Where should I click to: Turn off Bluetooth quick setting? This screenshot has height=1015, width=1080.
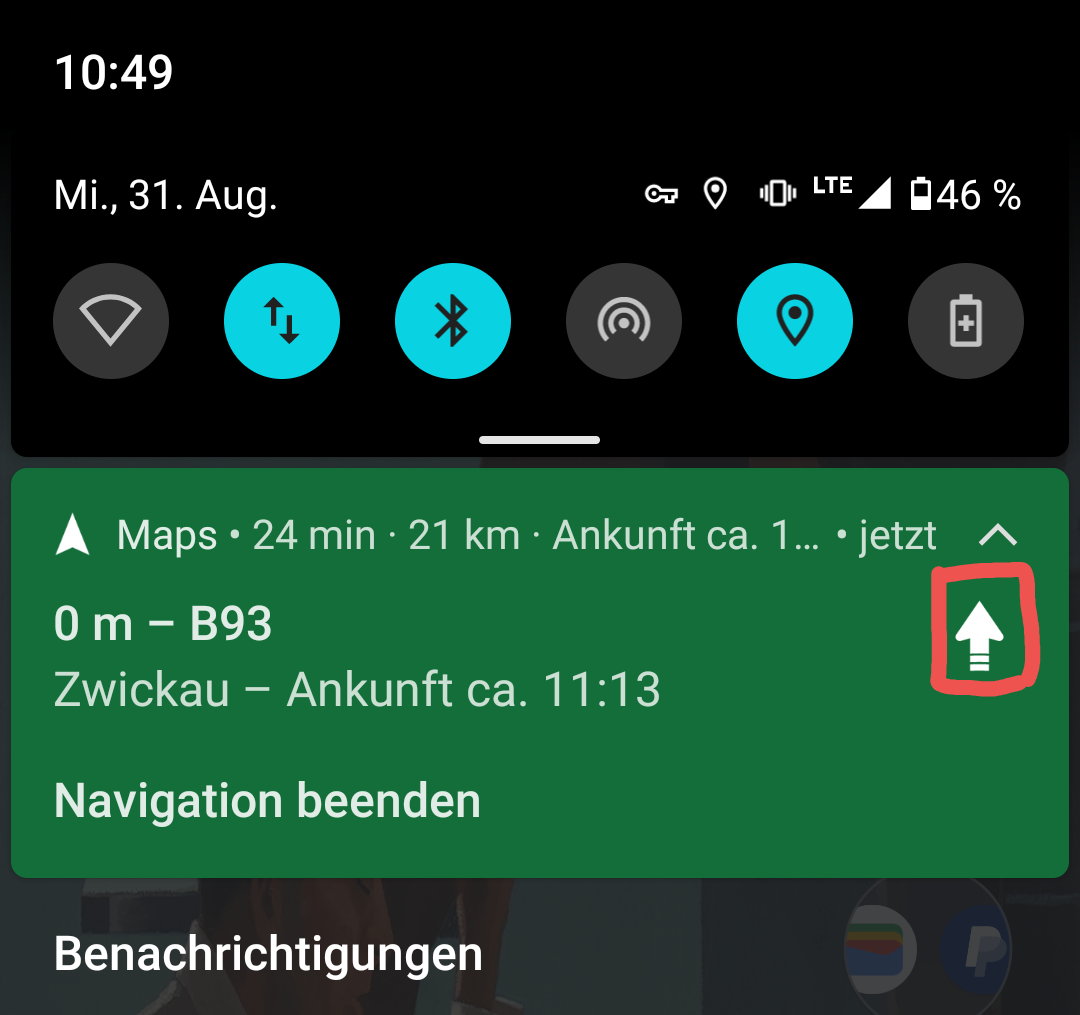pyautogui.click(x=453, y=322)
